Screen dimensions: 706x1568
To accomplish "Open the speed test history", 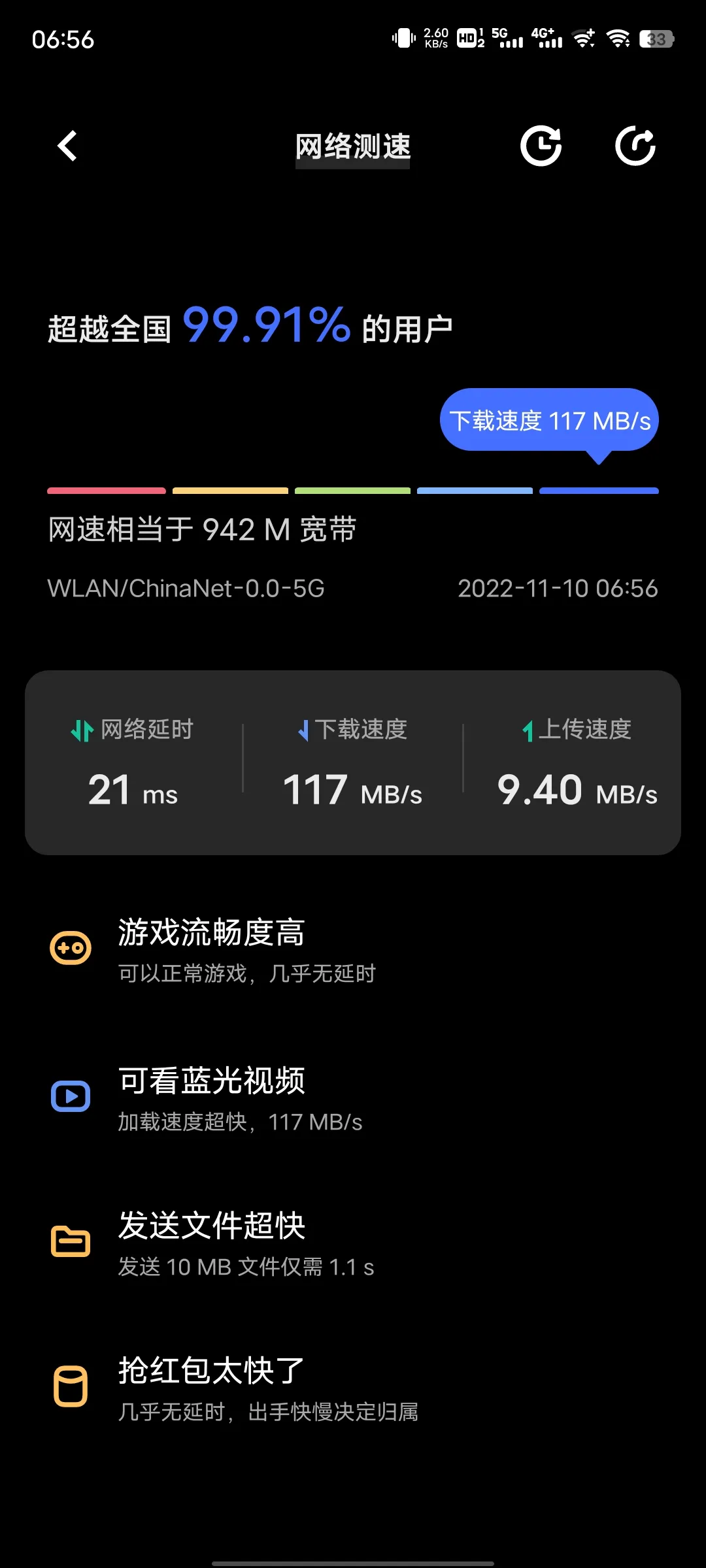I will pos(541,146).
